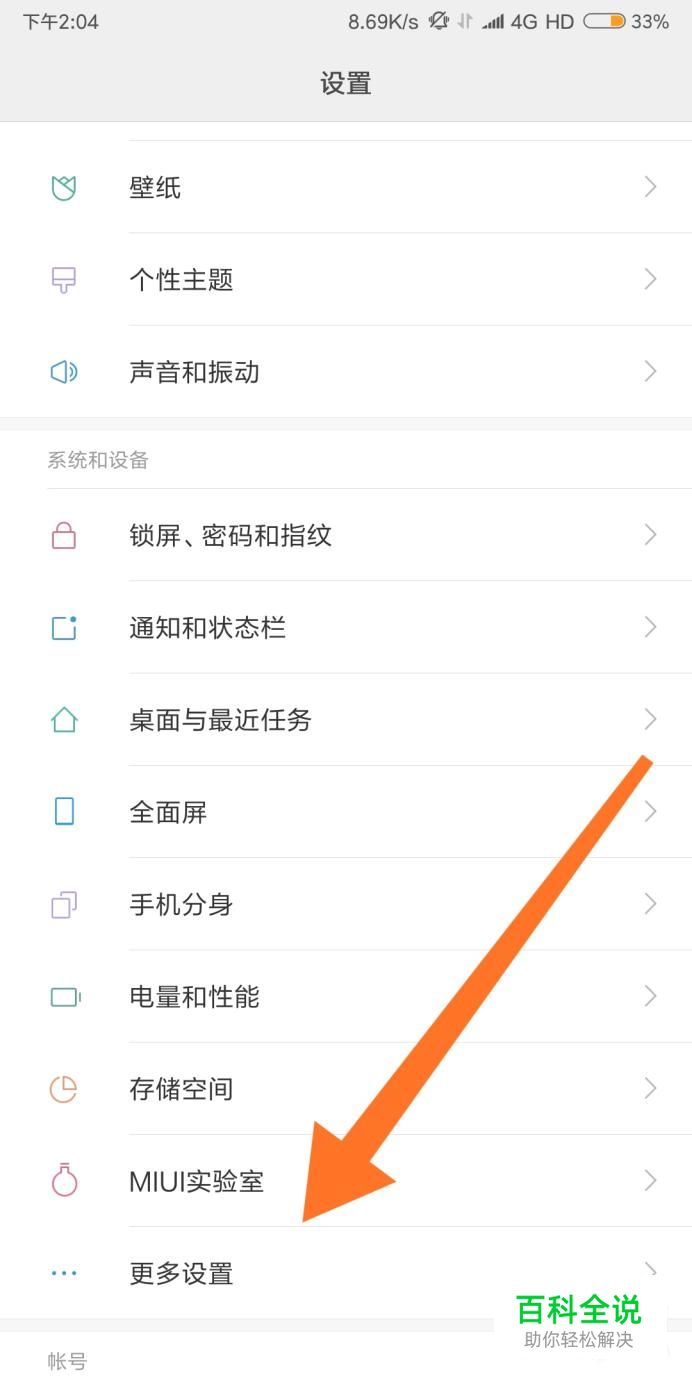Viewport: 692px width, 1384px height.
Task: Open 更多设置 additional settings
Action: [x=346, y=1273]
